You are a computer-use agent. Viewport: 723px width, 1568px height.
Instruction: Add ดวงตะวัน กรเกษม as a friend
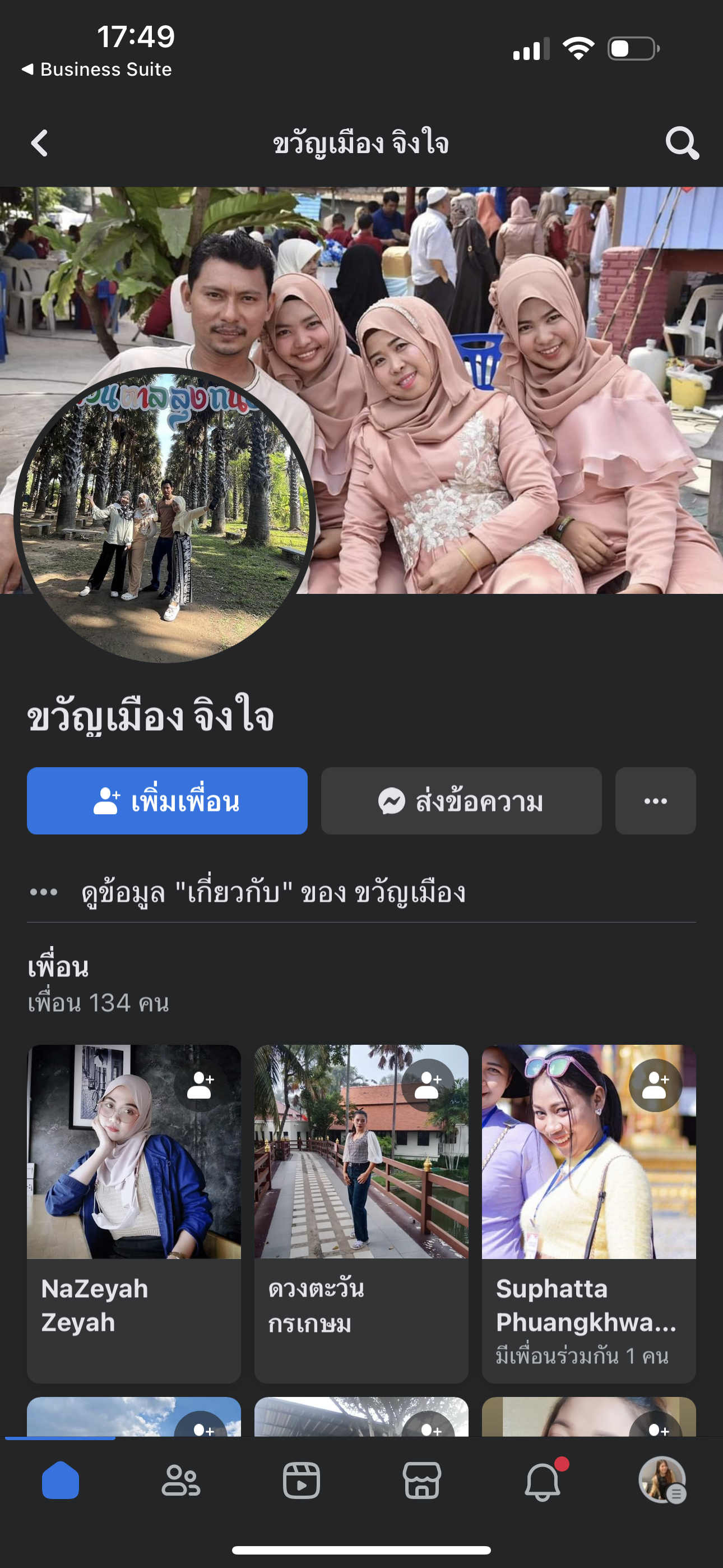click(428, 1085)
